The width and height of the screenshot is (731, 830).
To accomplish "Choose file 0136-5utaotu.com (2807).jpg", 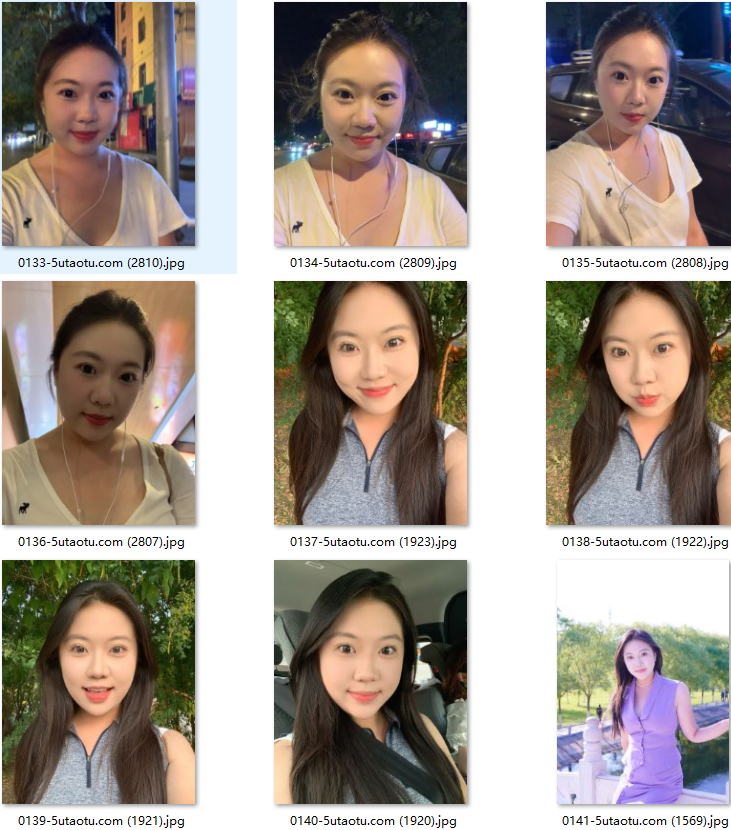I will tap(99, 403).
